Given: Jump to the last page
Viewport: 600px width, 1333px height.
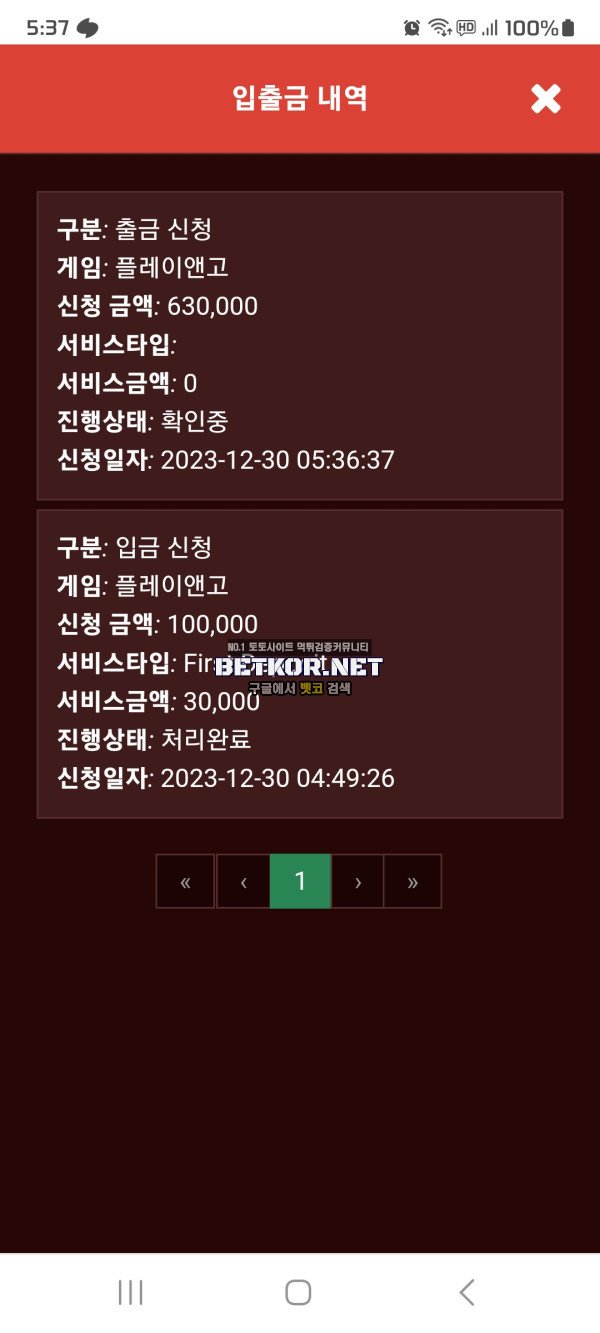Looking at the screenshot, I should point(413,881).
